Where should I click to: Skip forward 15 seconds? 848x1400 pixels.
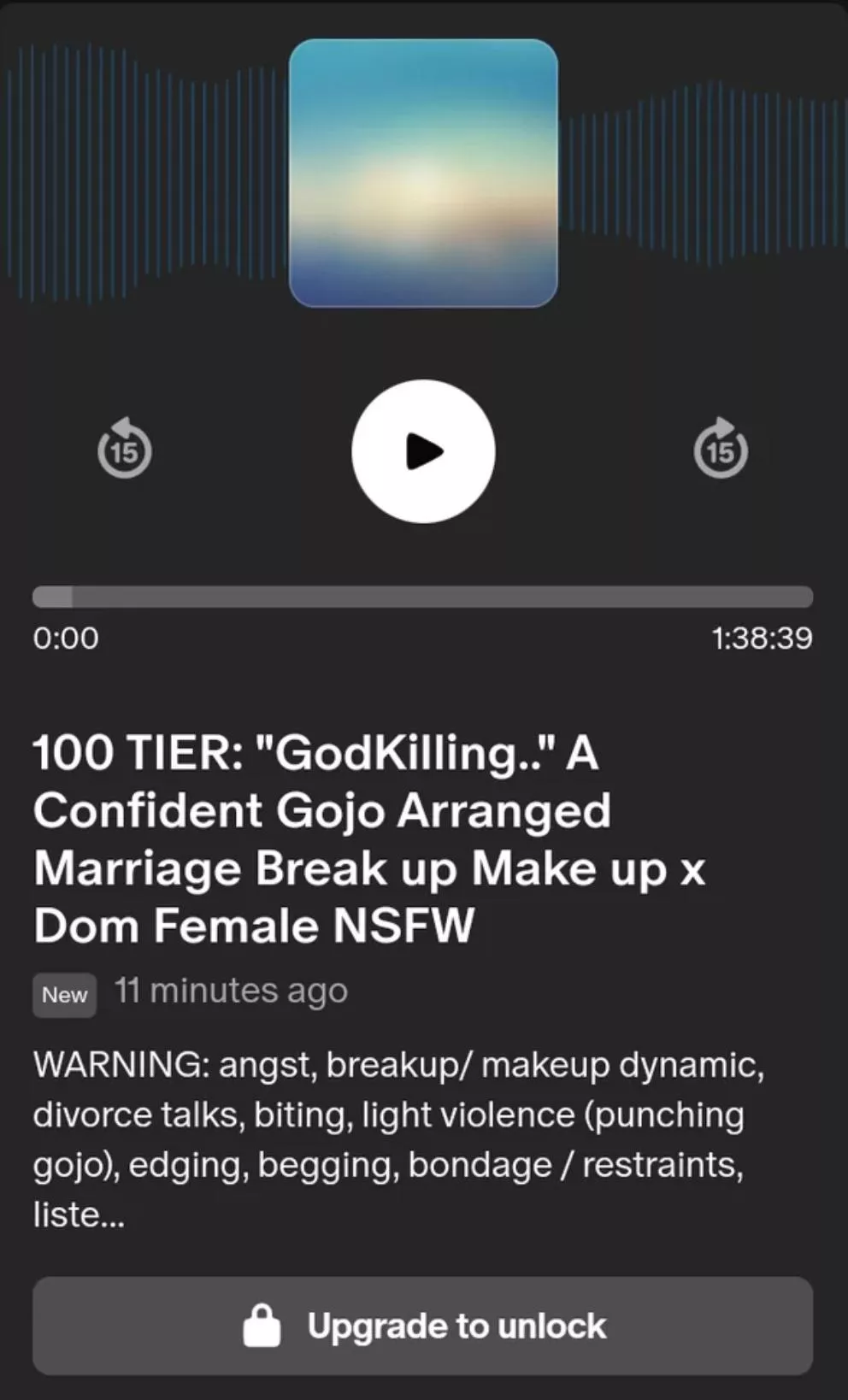[x=721, y=449]
